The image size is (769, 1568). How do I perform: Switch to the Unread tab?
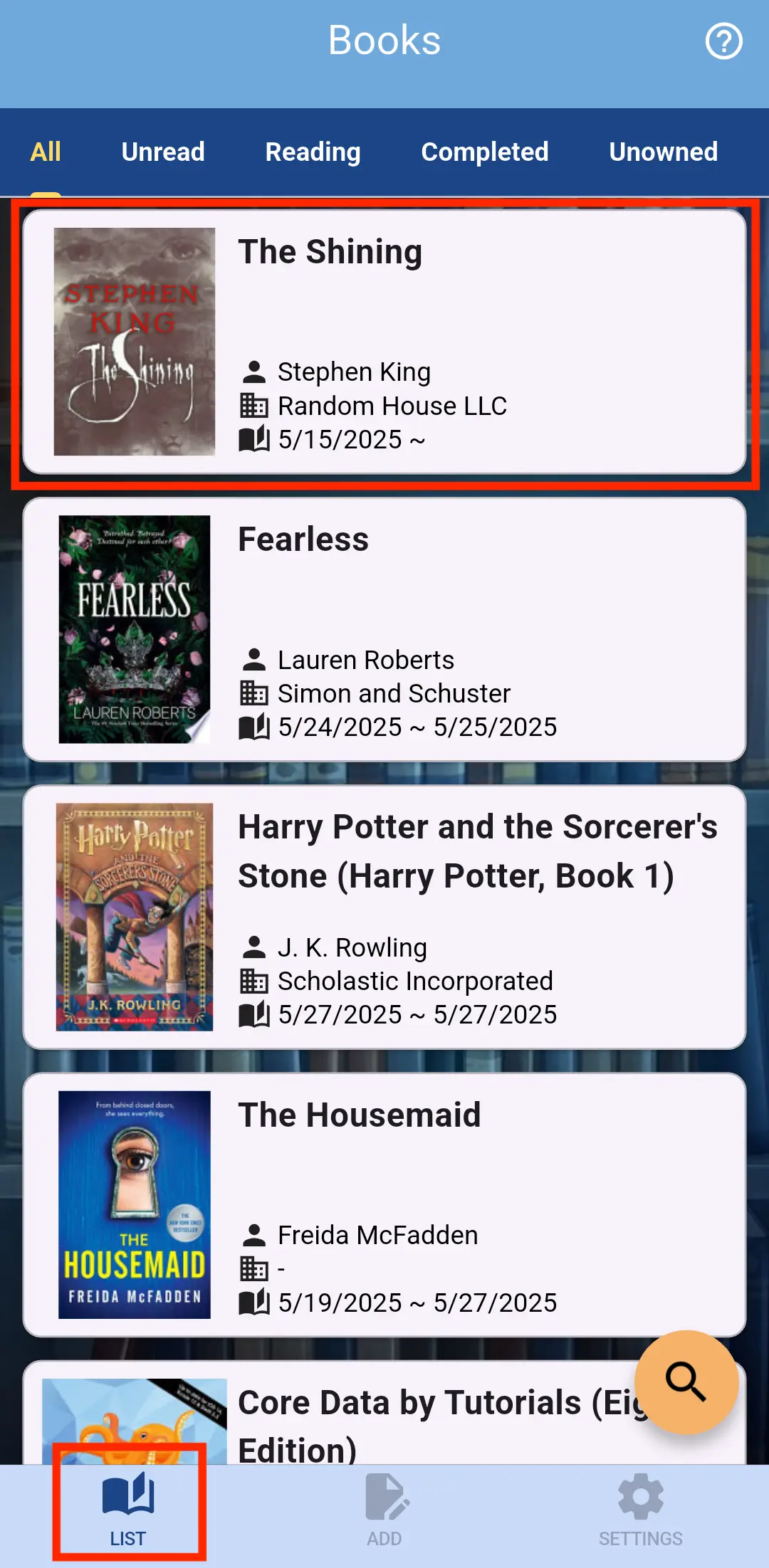point(163,152)
